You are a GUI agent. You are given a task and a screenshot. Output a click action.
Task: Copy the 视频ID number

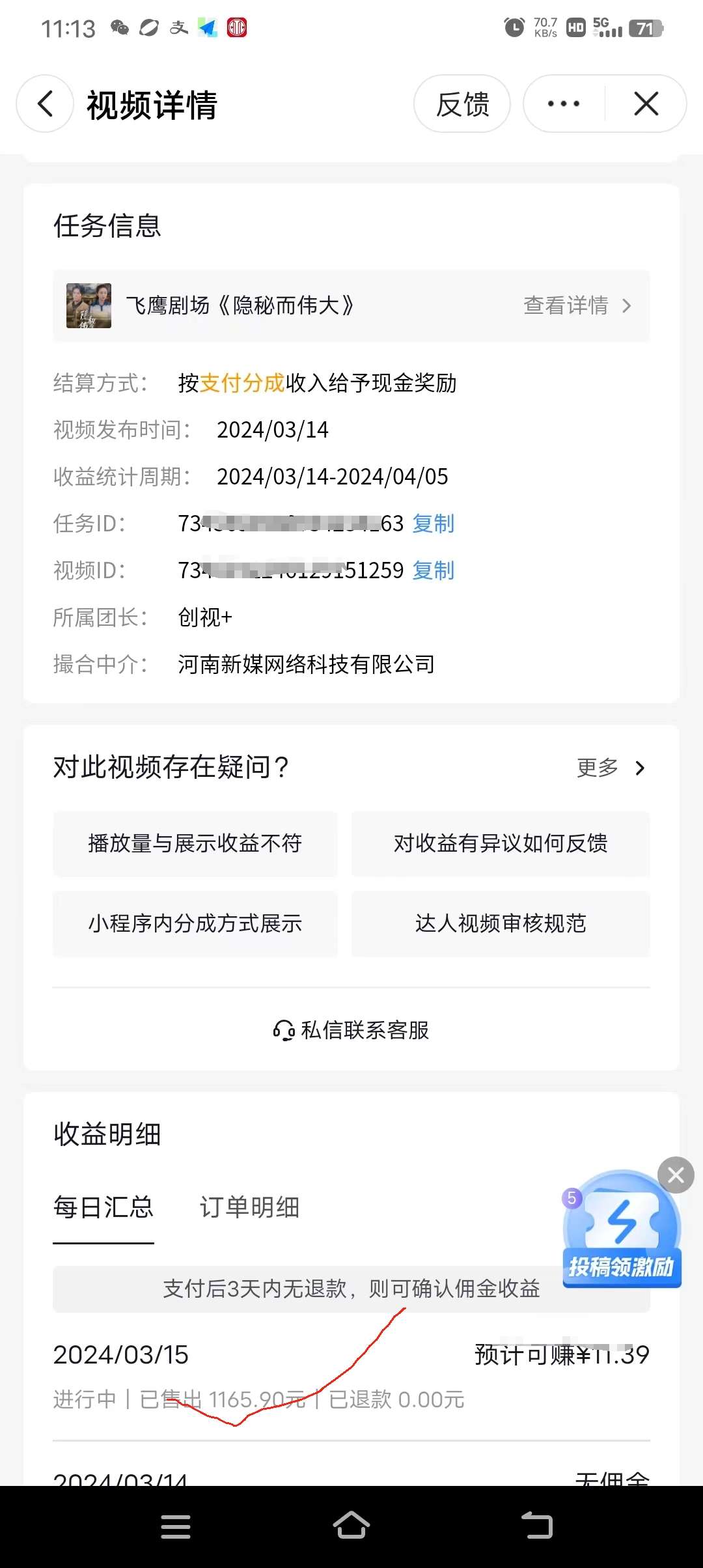[x=434, y=570]
